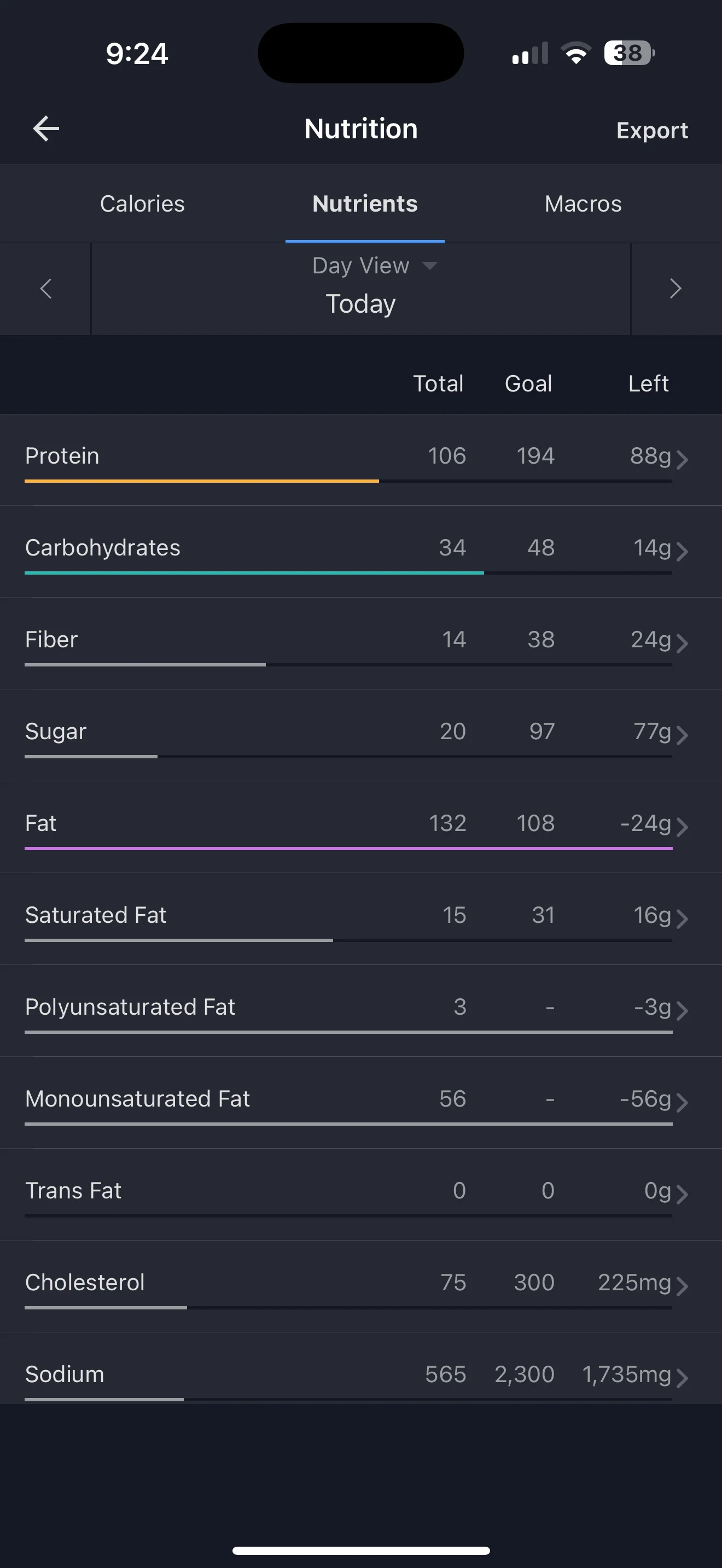This screenshot has height=1568, width=722.
Task: Go to the previous day
Action: tap(45, 289)
